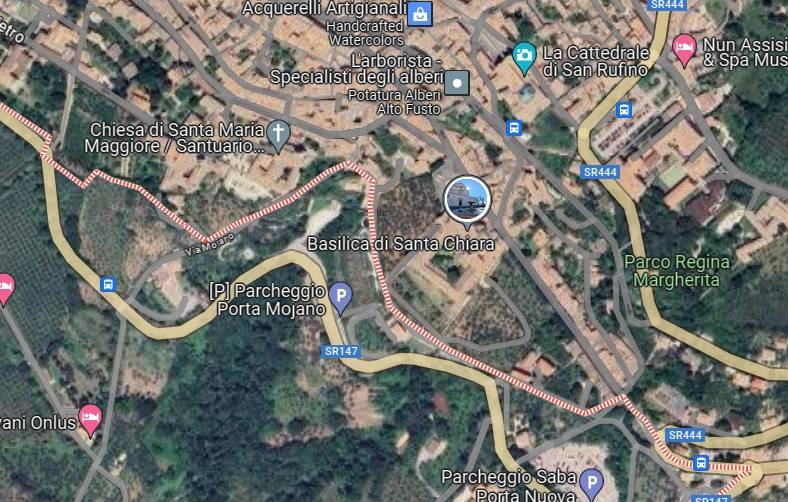Image resolution: width=788 pixels, height=502 pixels.
Task: Open Larborista Specialisti degli alberi marker
Action: click(457, 83)
